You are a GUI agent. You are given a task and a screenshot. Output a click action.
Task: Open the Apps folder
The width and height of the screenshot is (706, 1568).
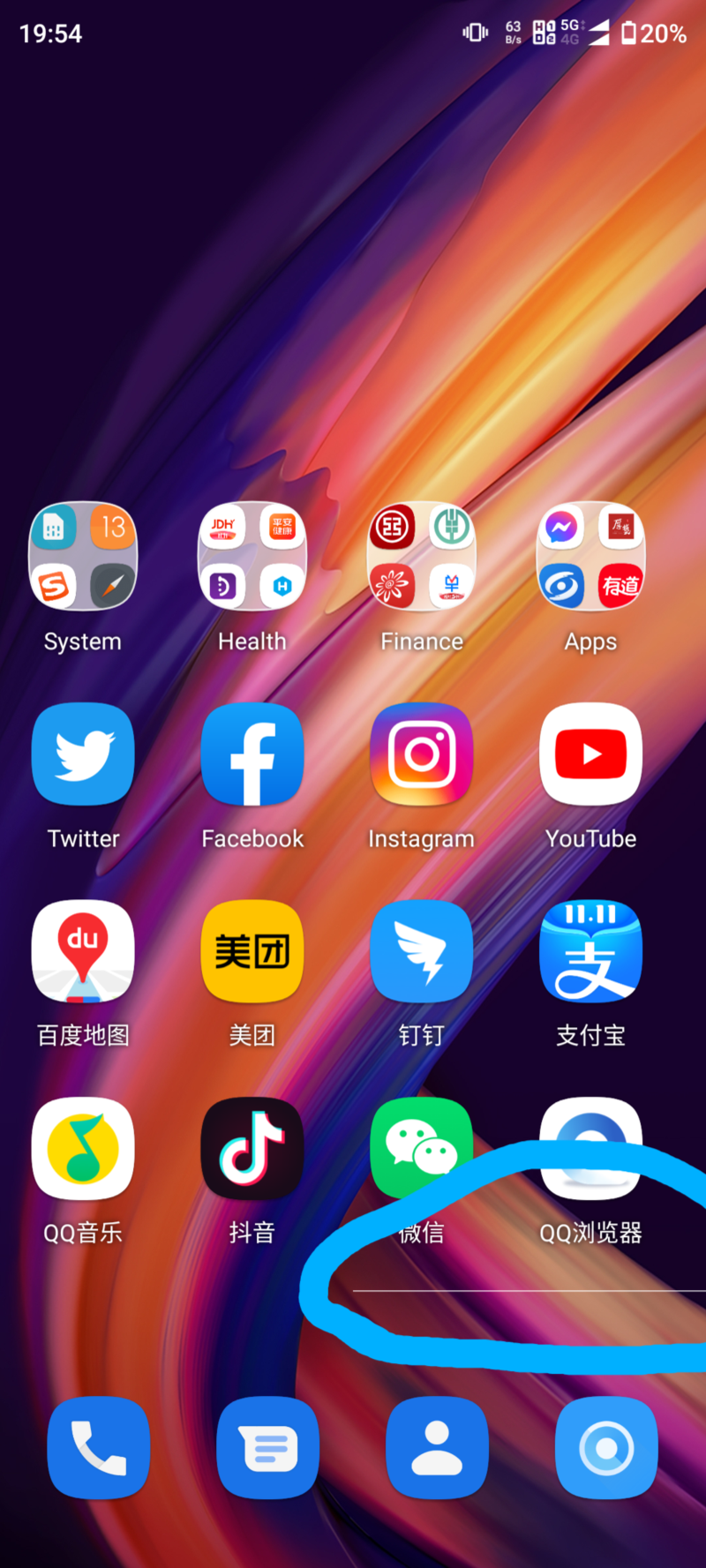[591, 557]
